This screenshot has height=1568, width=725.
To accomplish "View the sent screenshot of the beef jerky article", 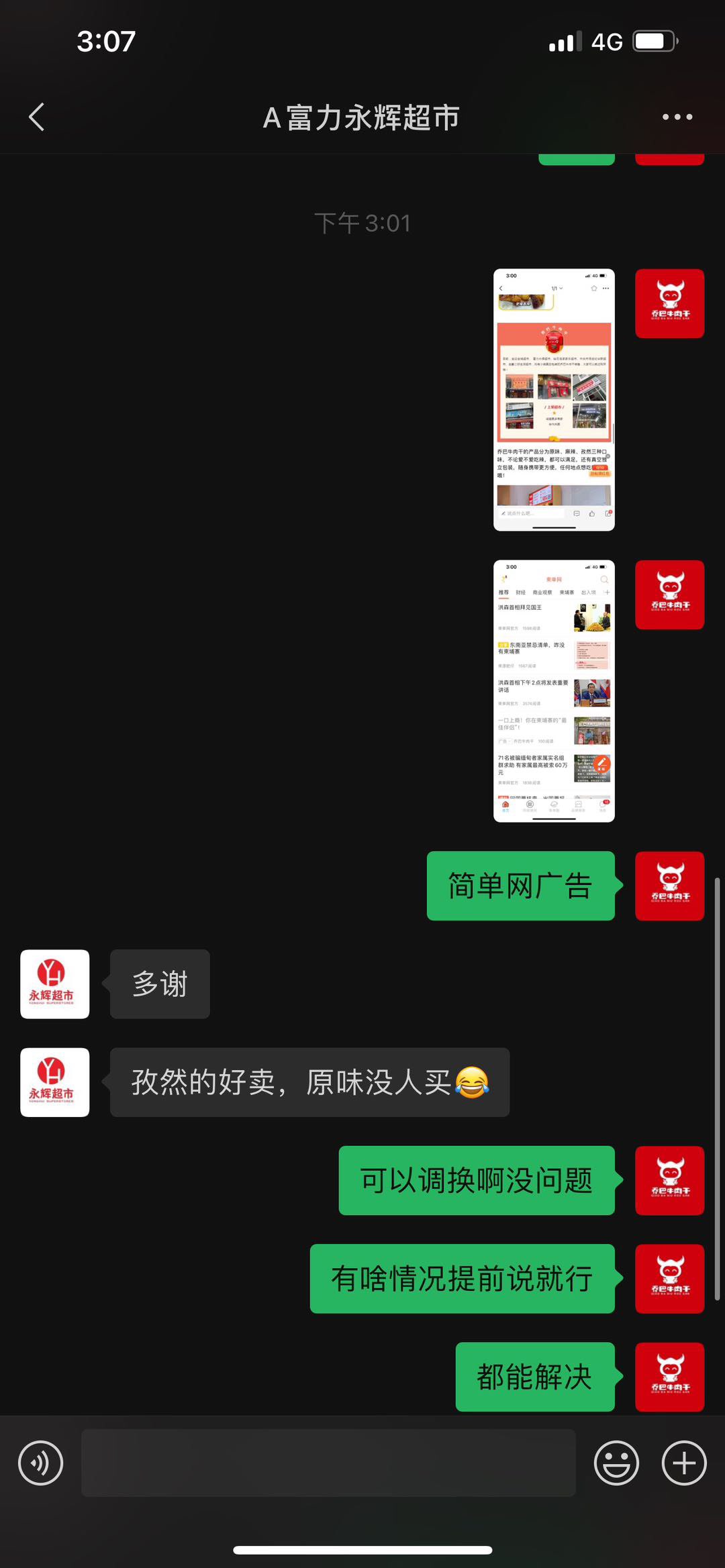I will click(554, 400).
